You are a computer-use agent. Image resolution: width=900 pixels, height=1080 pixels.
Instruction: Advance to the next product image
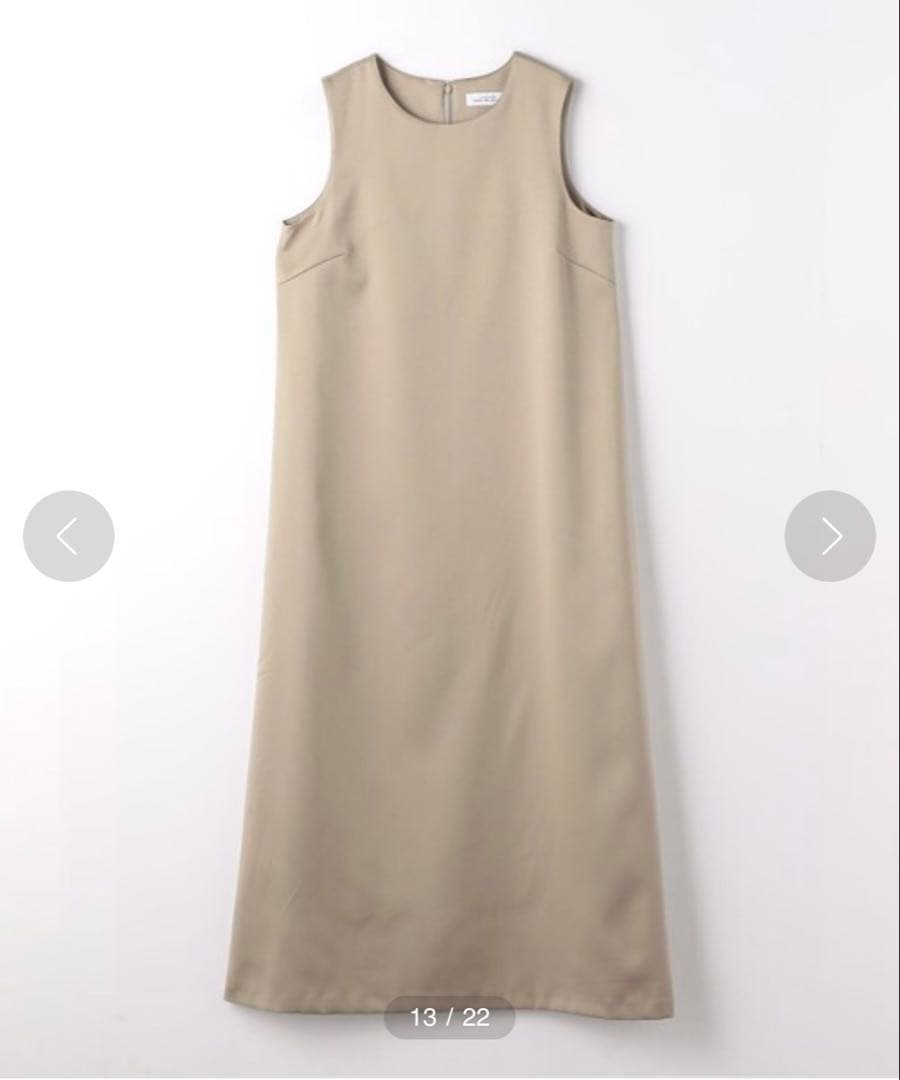[830, 536]
